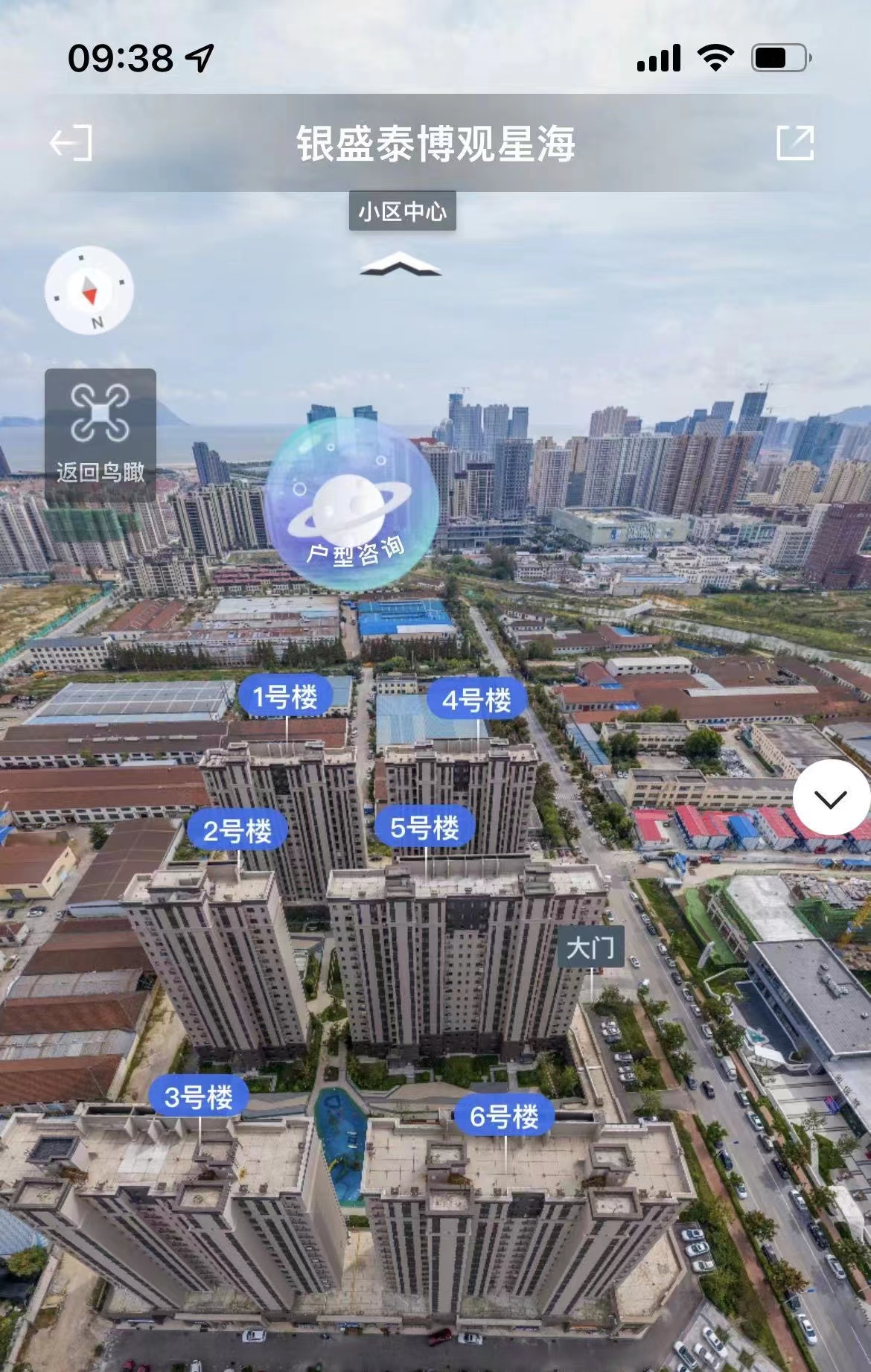Exit the VR view via back icon
871x1372 pixels.
coord(71,142)
